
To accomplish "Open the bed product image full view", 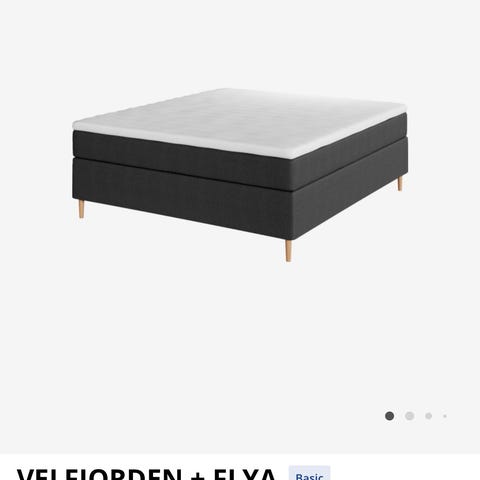I will pyautogui.click(x=240, y=175).
